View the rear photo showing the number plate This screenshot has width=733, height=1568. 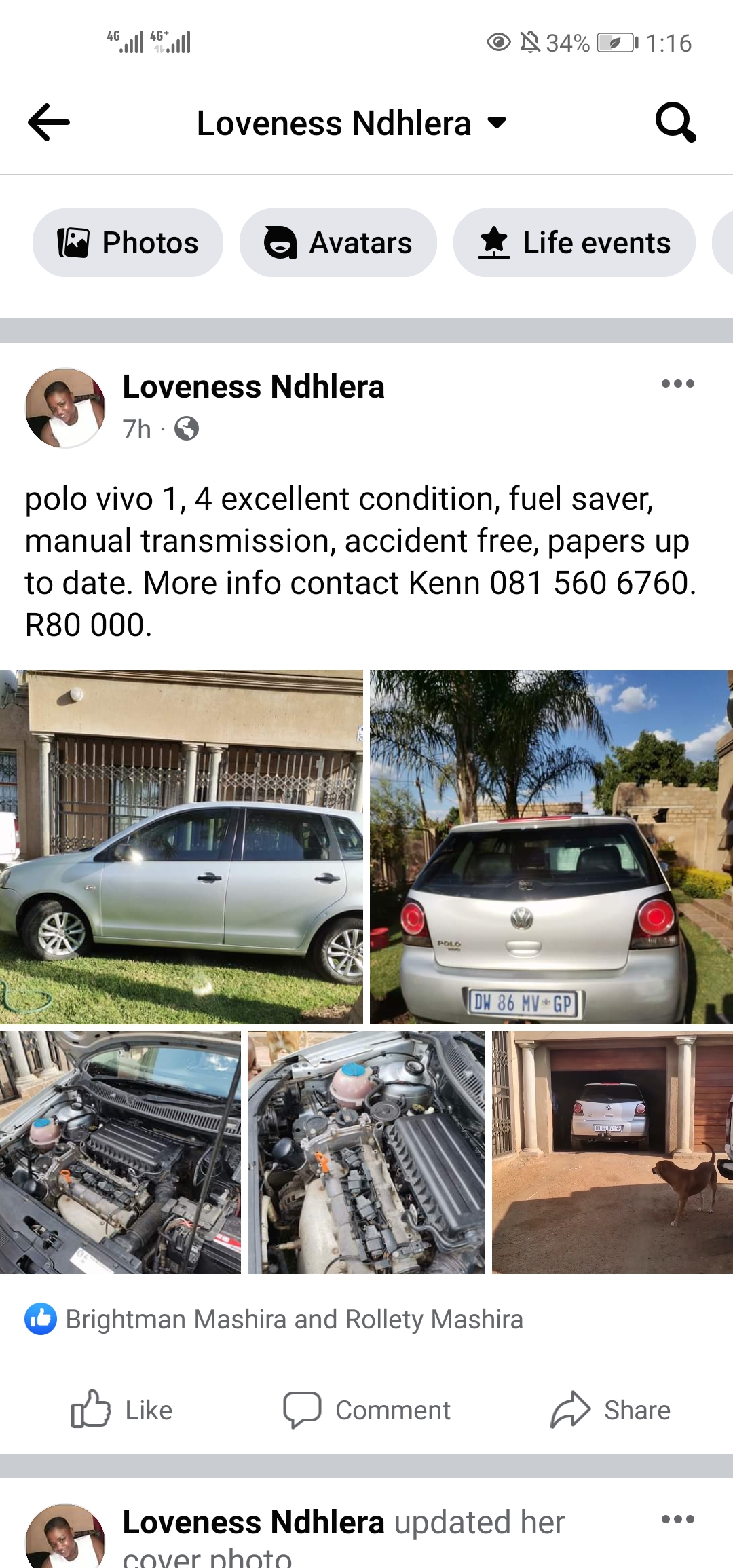pyautogui.click(x=551, y=846)
